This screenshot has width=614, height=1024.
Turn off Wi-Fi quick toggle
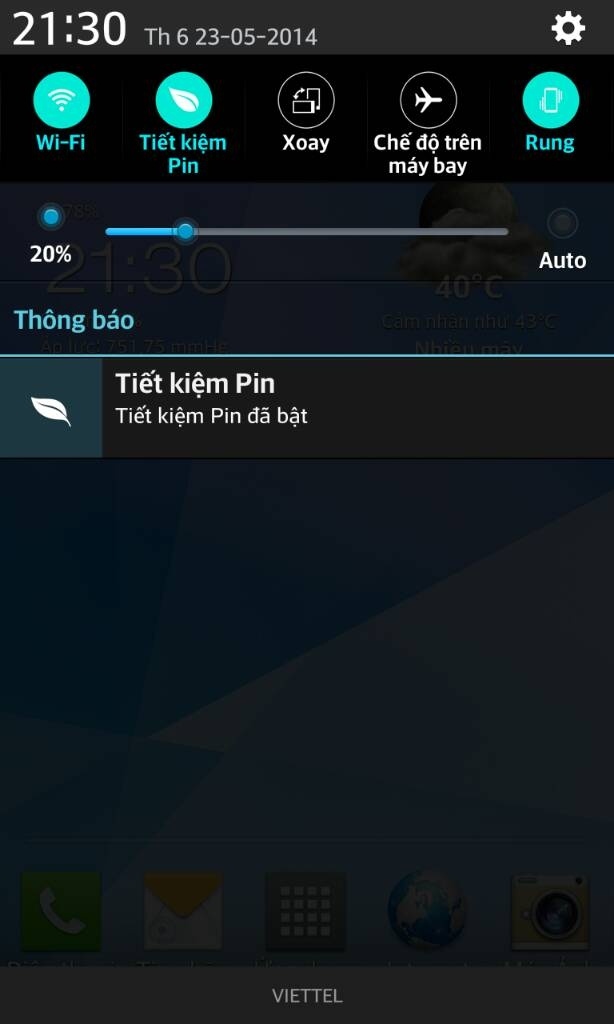62,101
